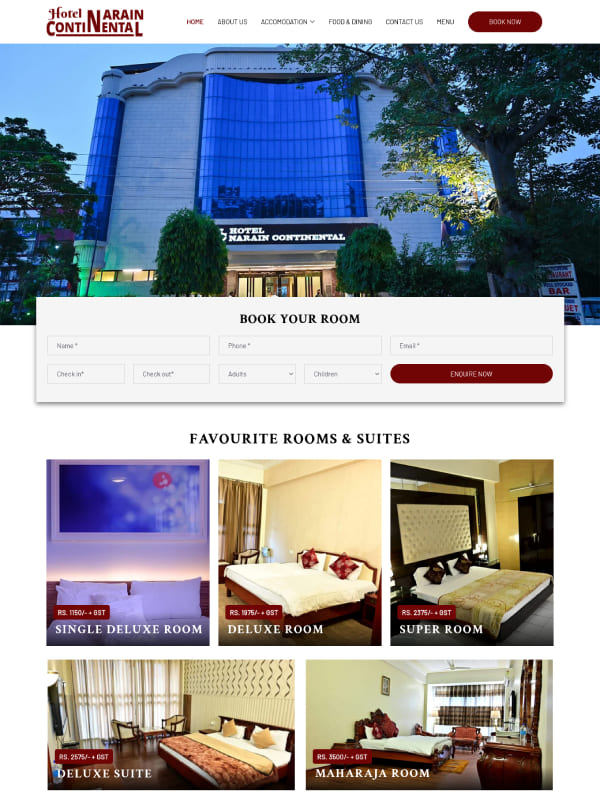The width and height of the screenshot is (600, 800).
Task: Go to the Contact Us page
Action: pyautogui.click(x=404, y=22)
